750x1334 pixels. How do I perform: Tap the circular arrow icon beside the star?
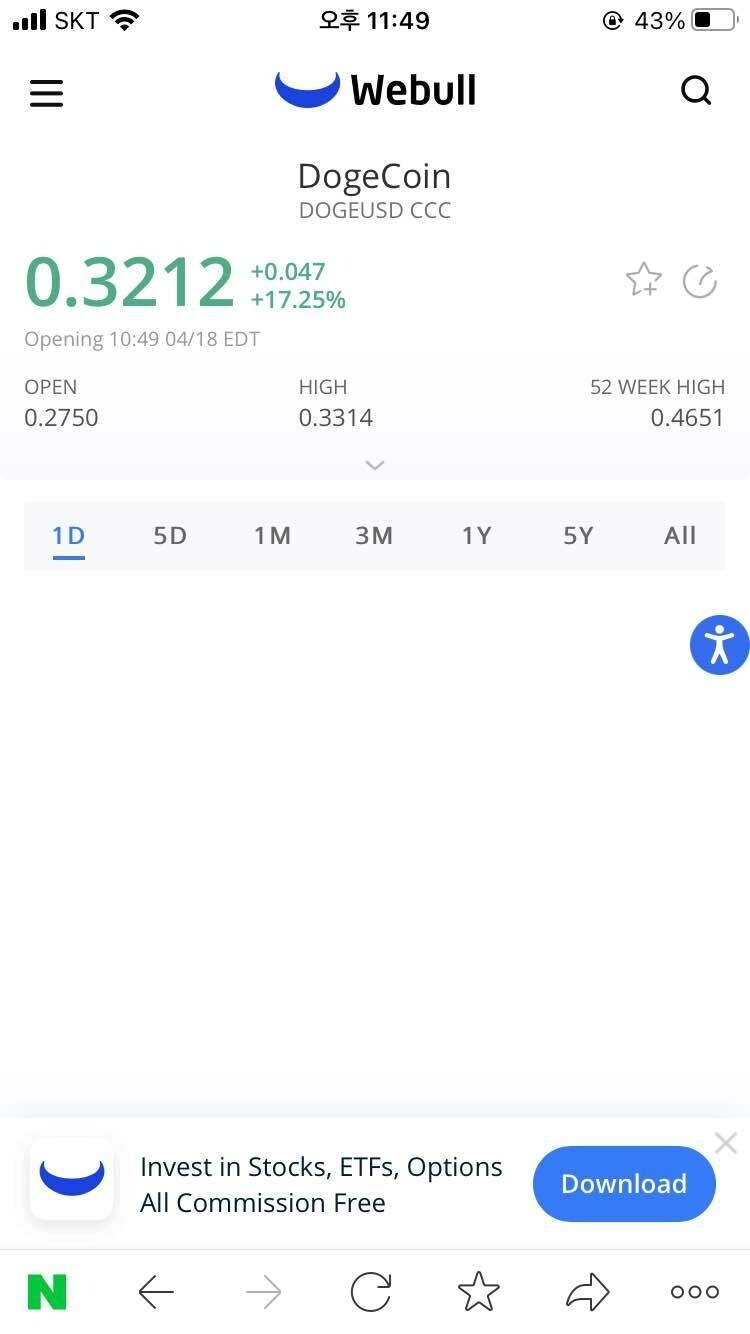point(700,282)
